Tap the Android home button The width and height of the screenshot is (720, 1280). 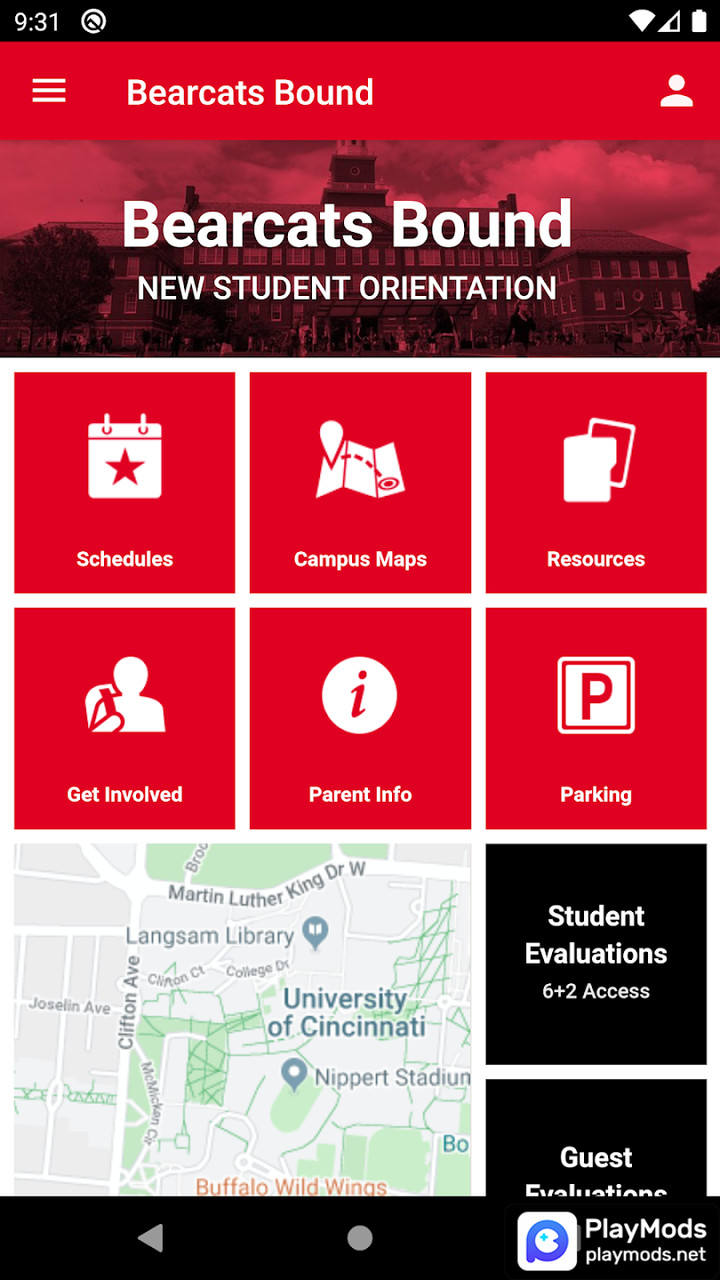(359, 1238)
